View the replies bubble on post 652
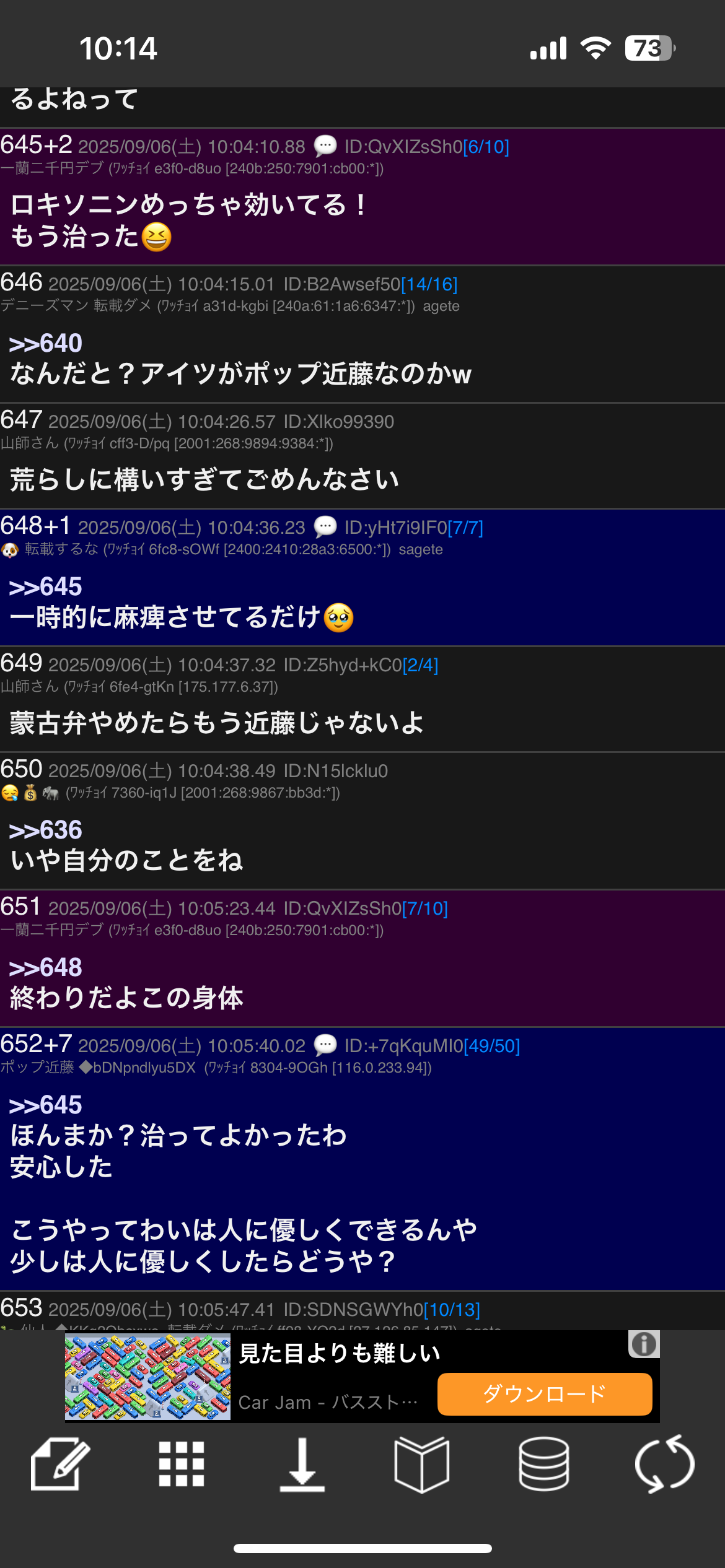The image size is (725, 1568). [x=325, y=1045]
